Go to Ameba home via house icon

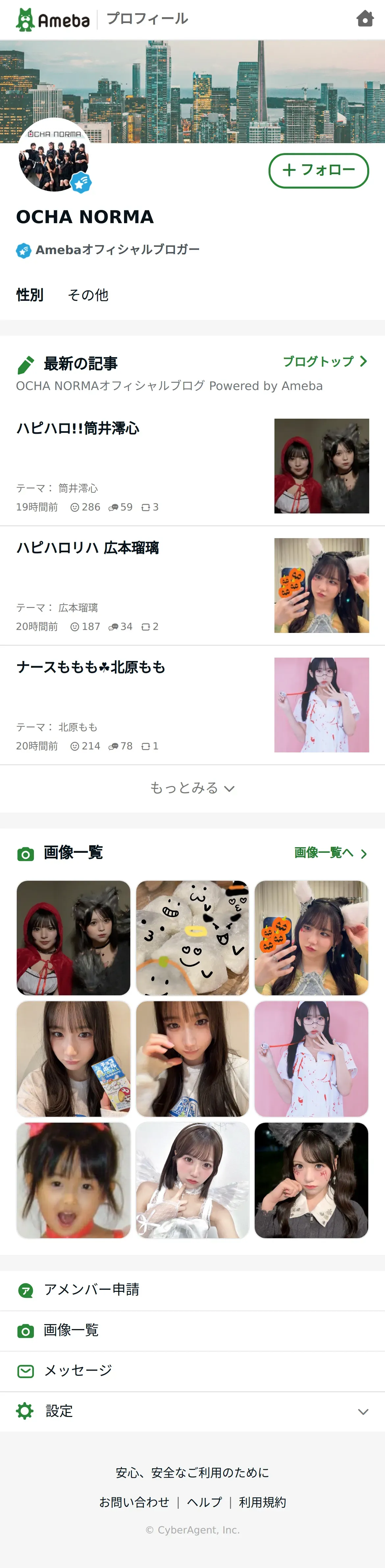[x=365, y=19]
